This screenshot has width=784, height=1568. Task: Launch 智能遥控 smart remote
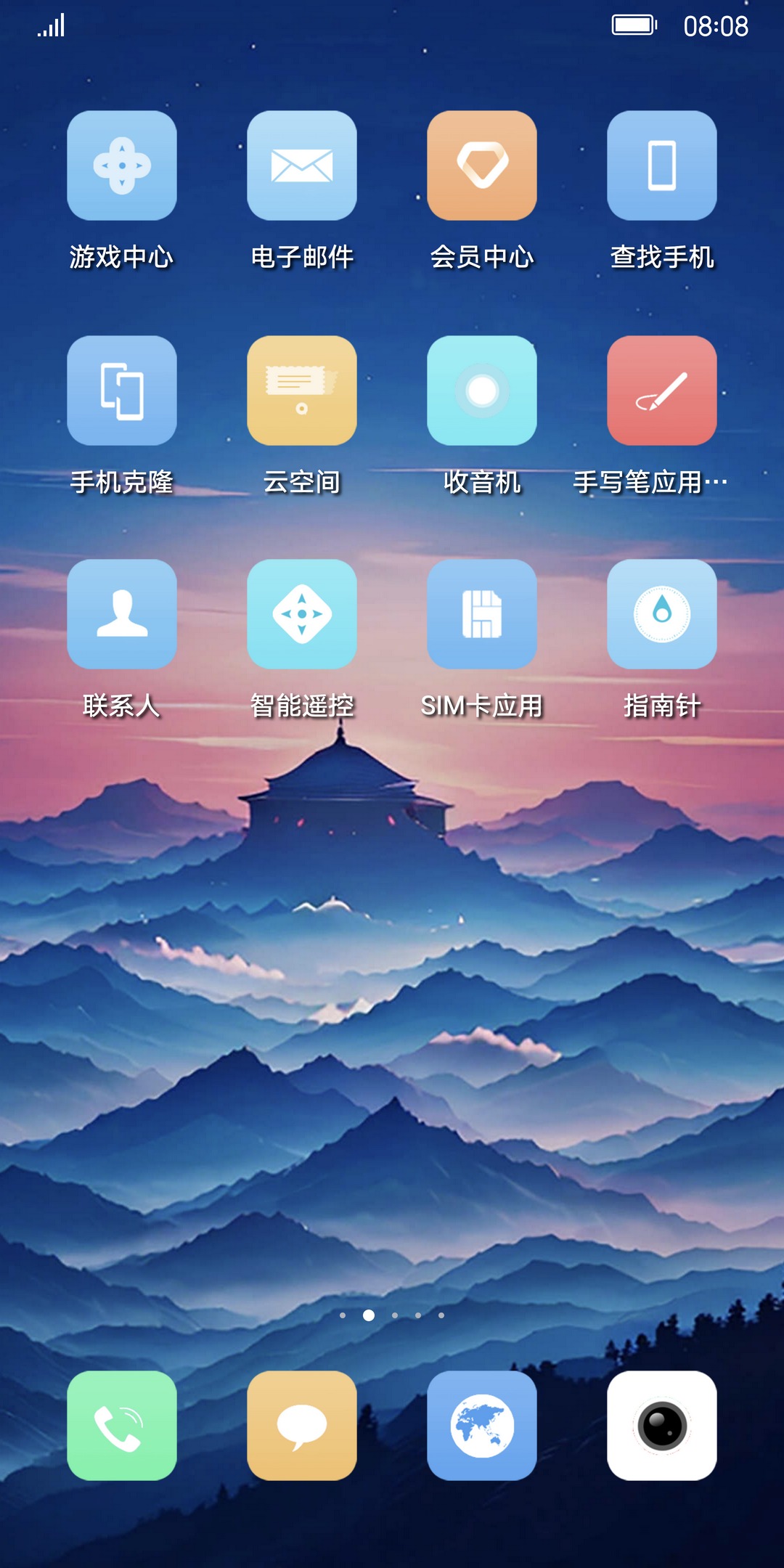coord(302,614)
